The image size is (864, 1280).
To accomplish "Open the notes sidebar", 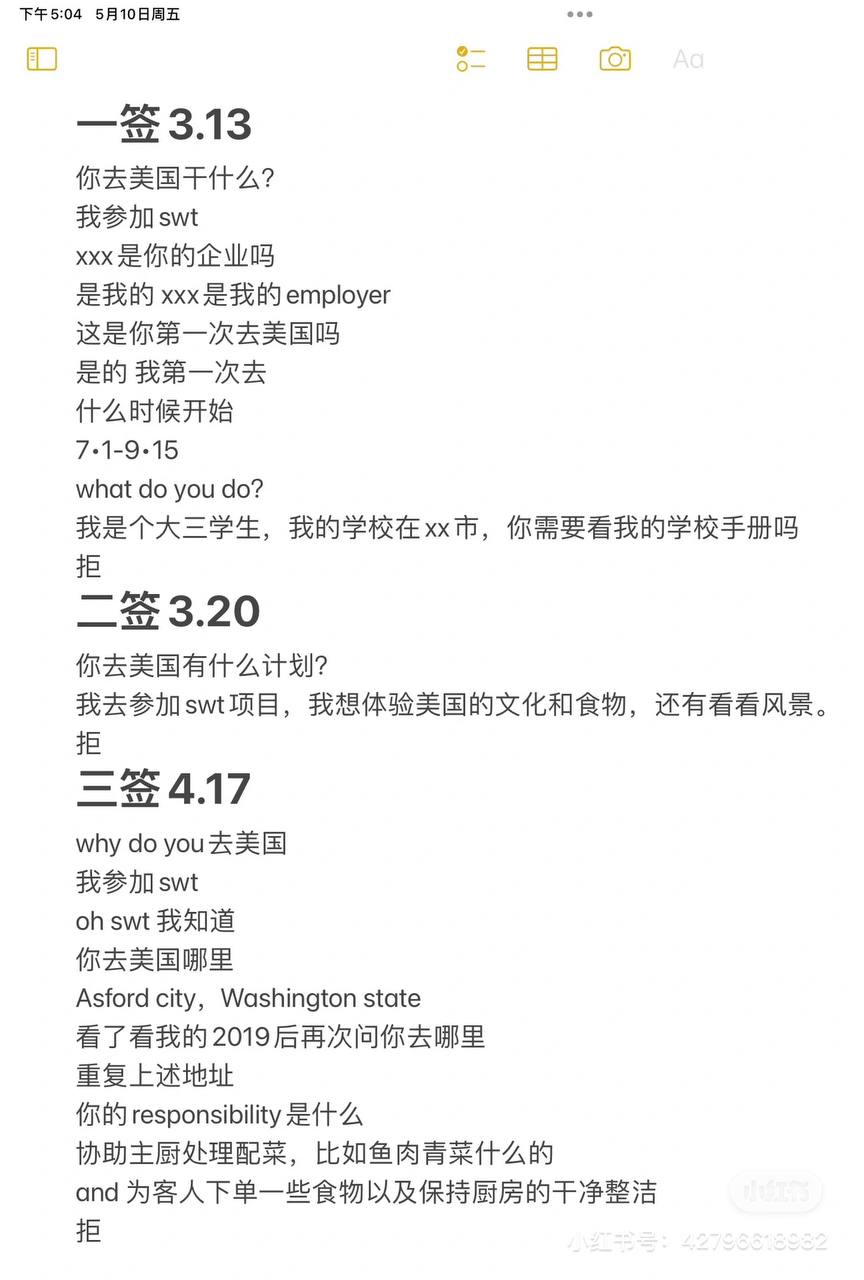I will [x=41, y=59].
